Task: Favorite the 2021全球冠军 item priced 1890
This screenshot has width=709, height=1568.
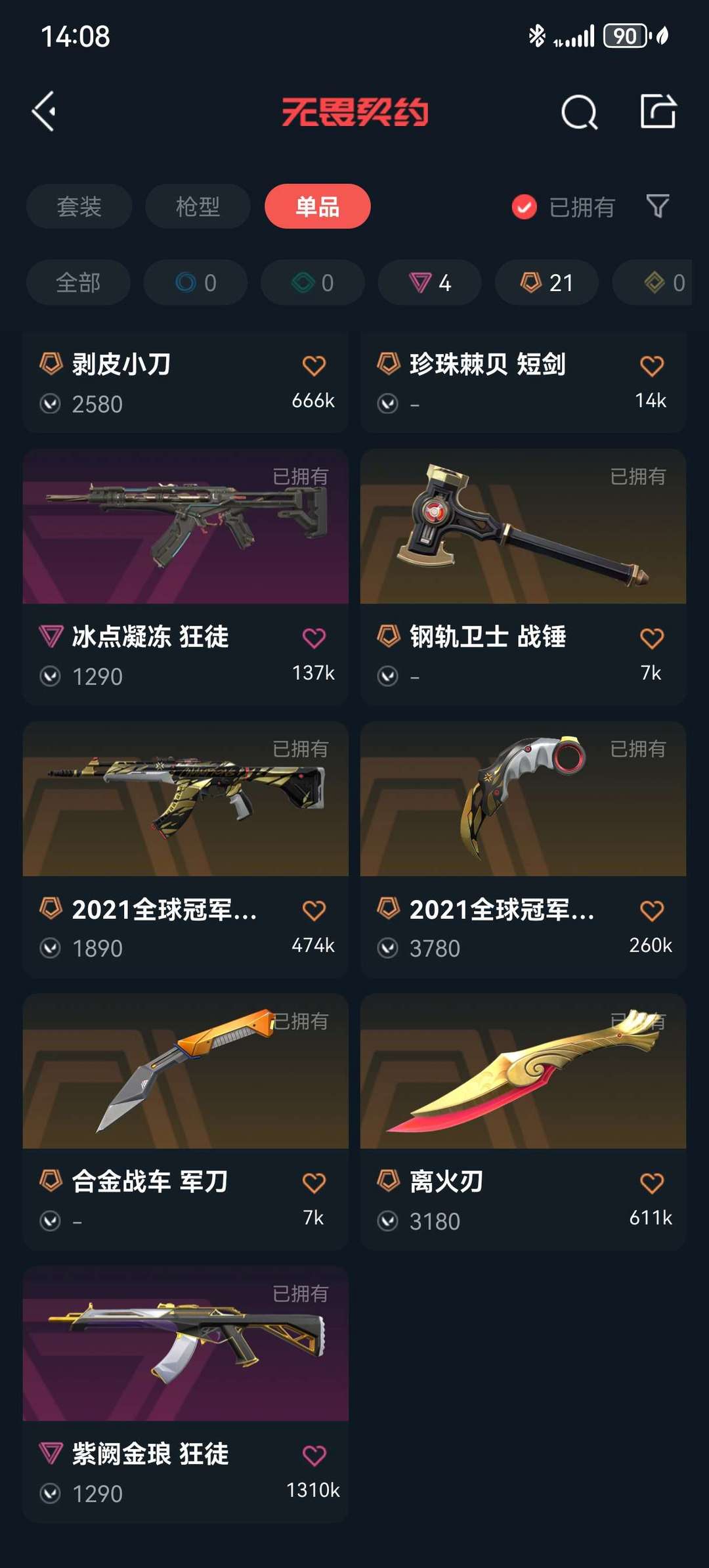Action: [314, 910]
